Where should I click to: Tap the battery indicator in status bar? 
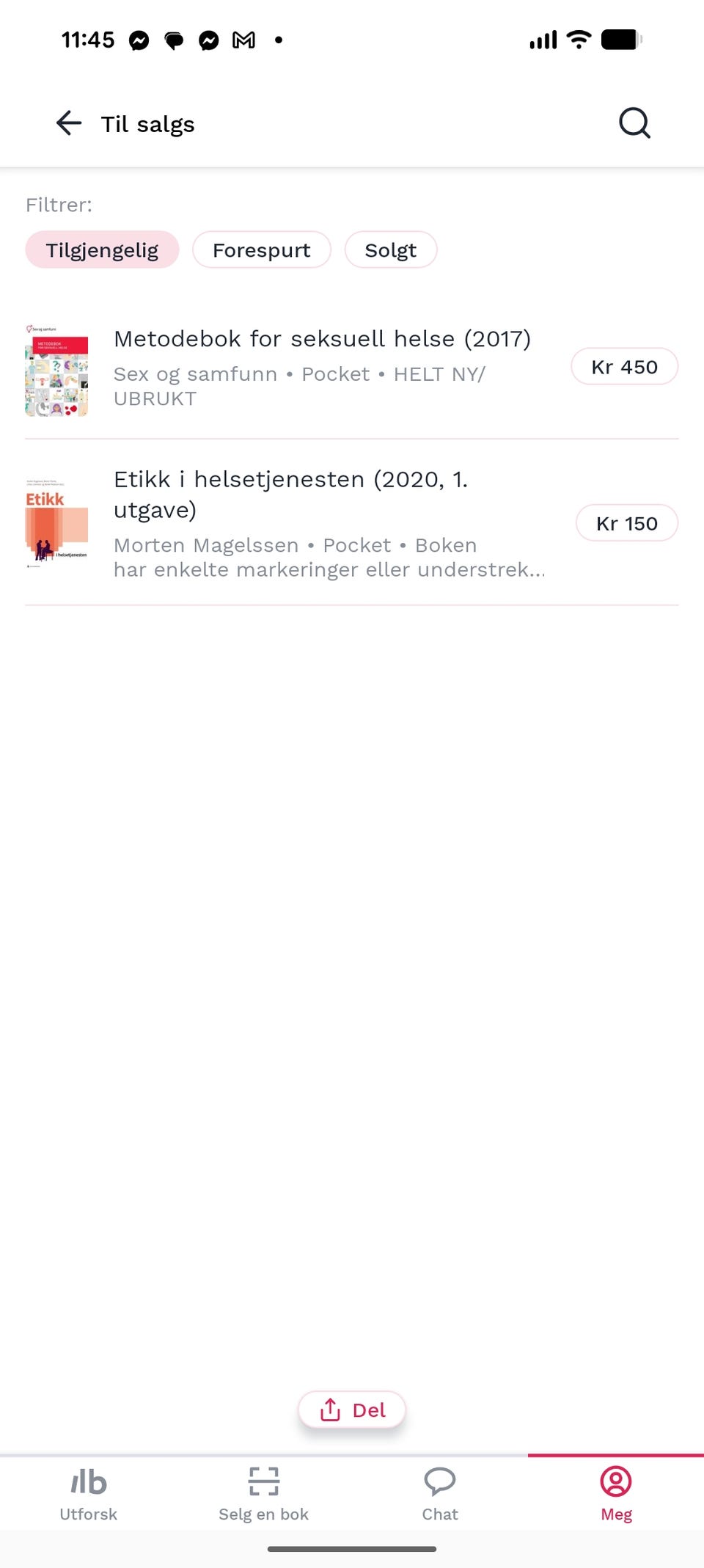[x=620, y=40]
